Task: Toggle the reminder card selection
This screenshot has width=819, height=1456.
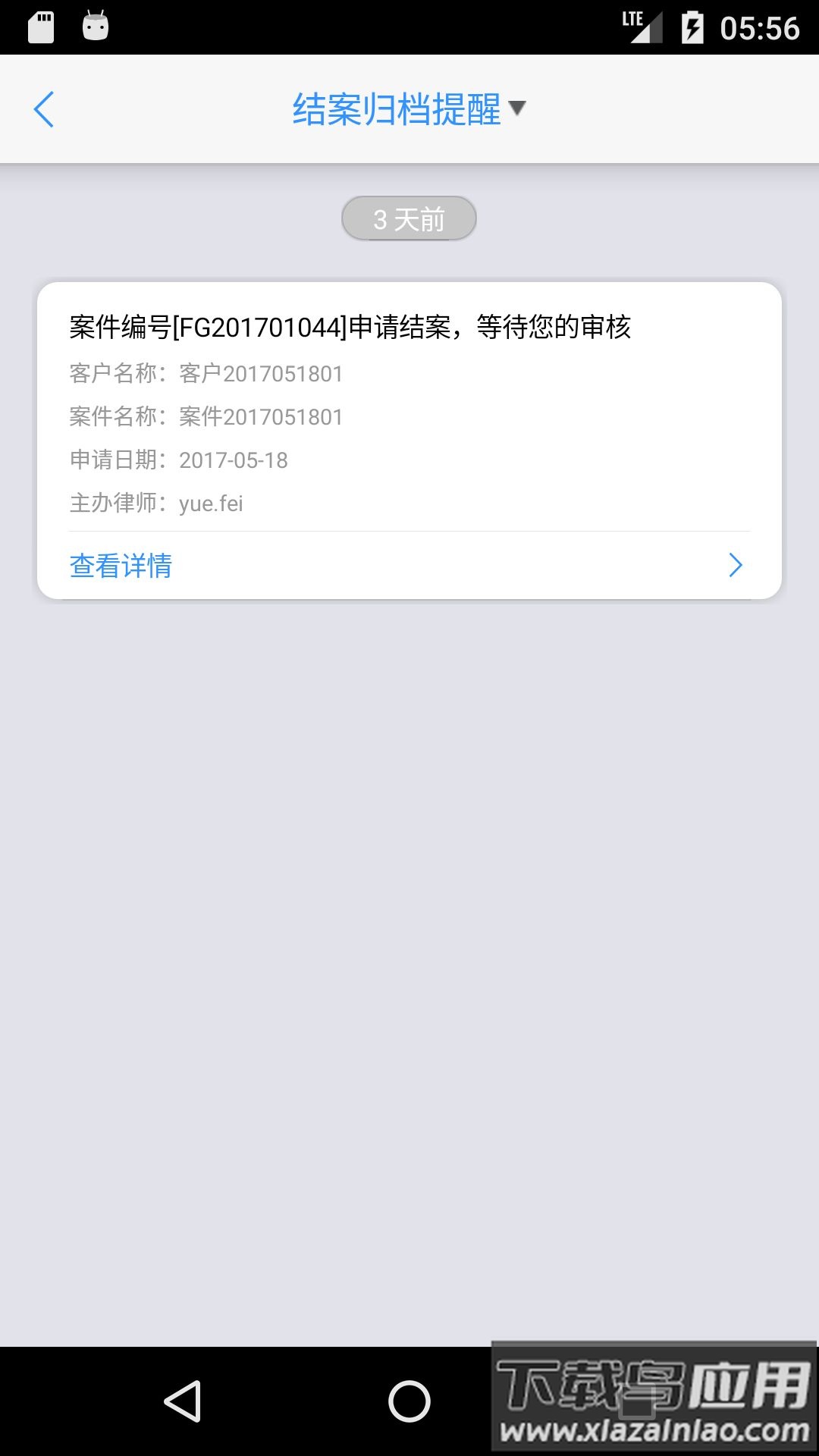Action: pos(408,440)
